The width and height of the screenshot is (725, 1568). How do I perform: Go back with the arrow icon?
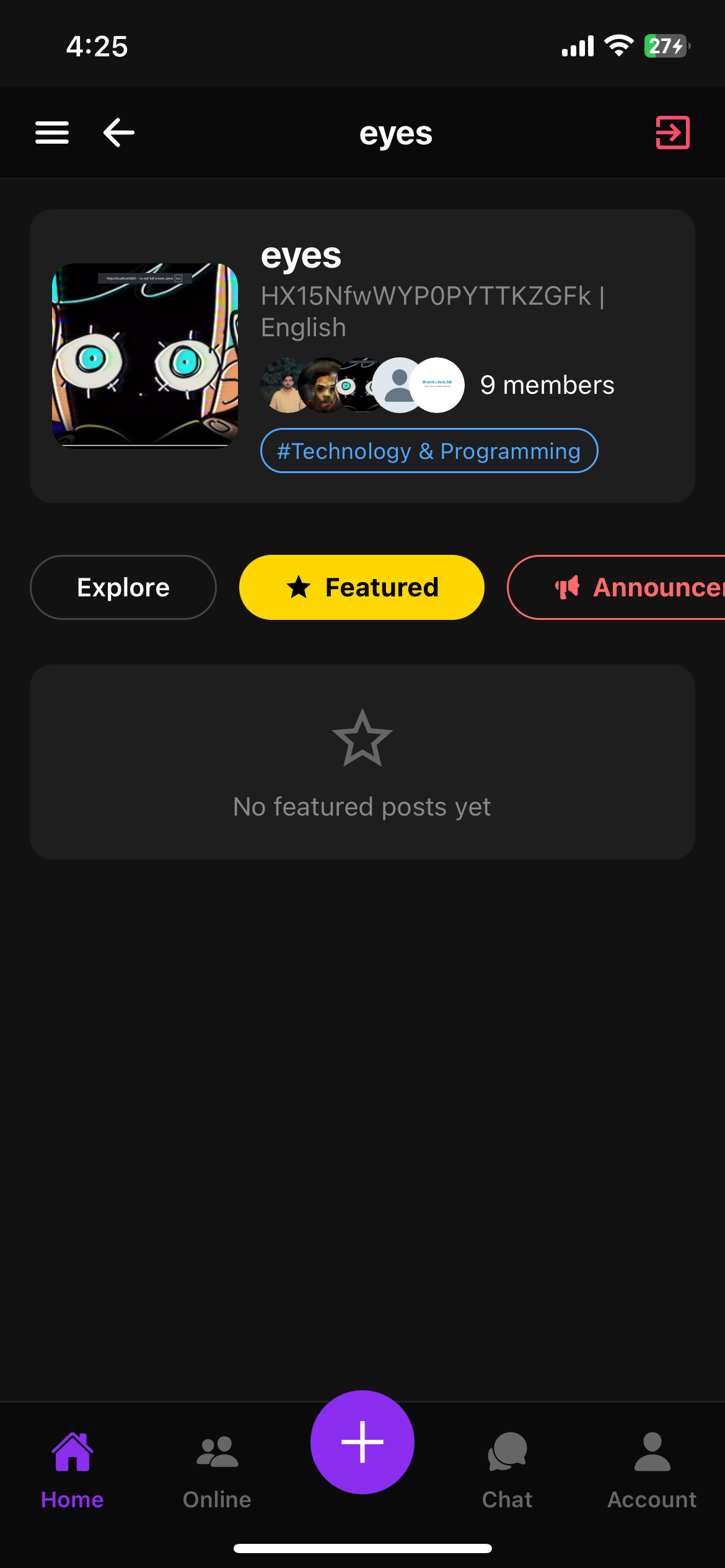coord(118,133)
